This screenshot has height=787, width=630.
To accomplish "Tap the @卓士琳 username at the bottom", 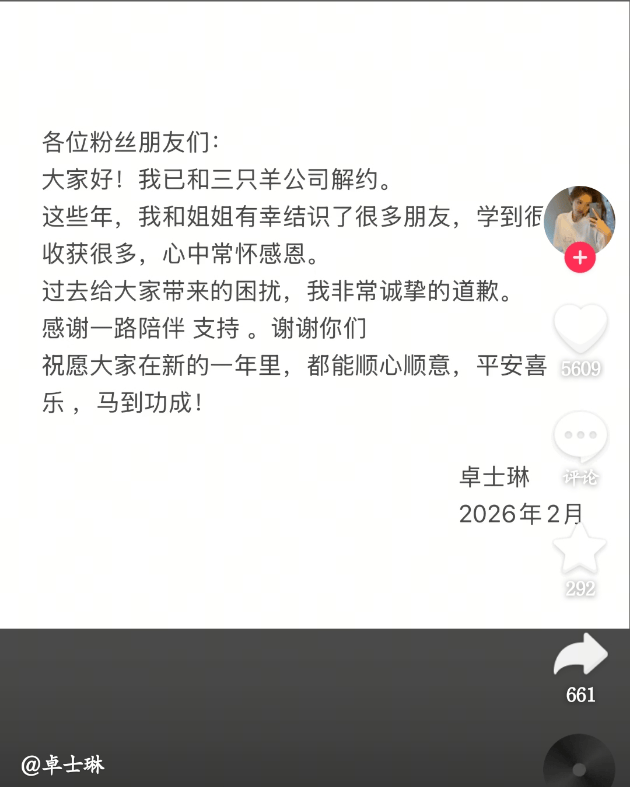I will click(63, 765).
